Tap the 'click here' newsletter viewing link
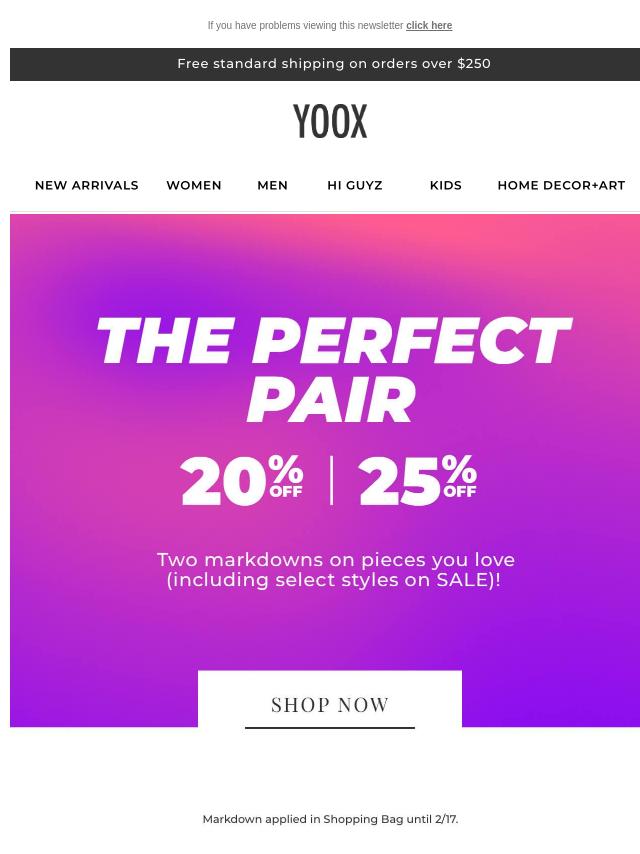Viewport: 640px width, 854px height. 428,26
